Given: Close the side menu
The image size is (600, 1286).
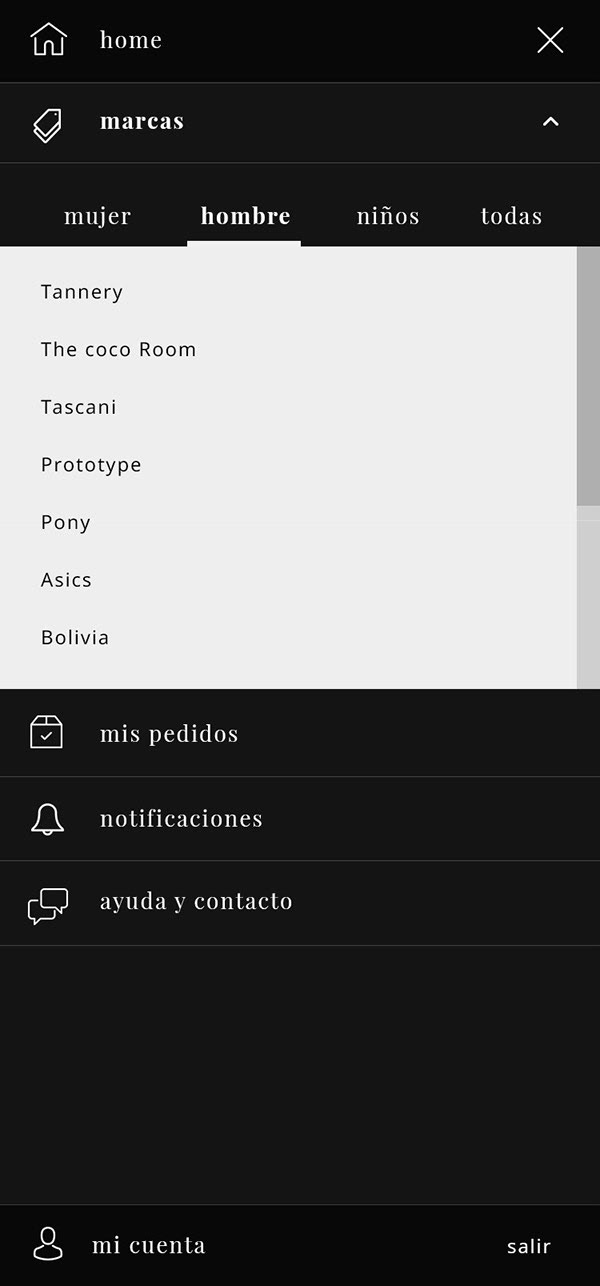Looking at the screenshot, I should point(550,40).
